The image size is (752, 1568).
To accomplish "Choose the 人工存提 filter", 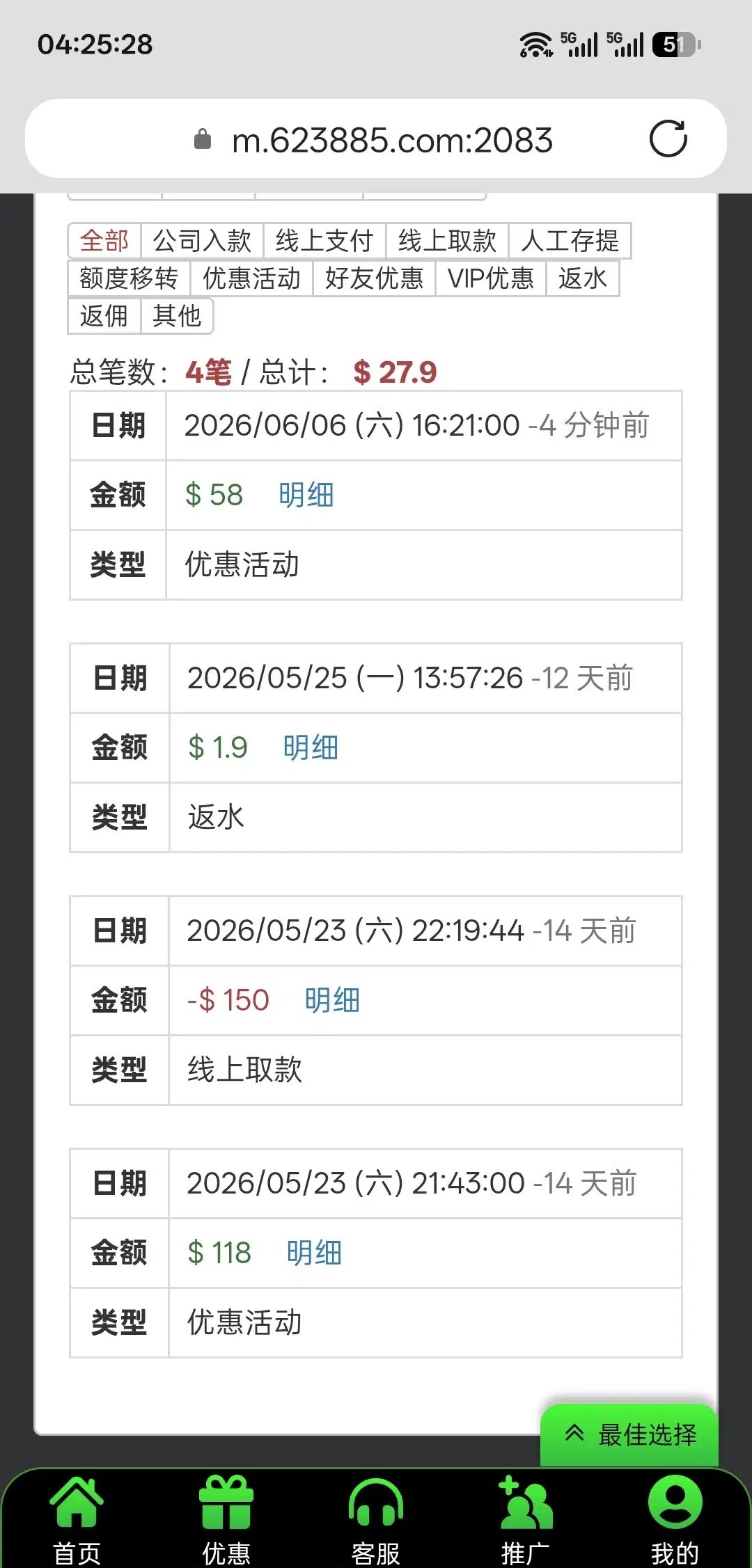I will click(570, 241).
